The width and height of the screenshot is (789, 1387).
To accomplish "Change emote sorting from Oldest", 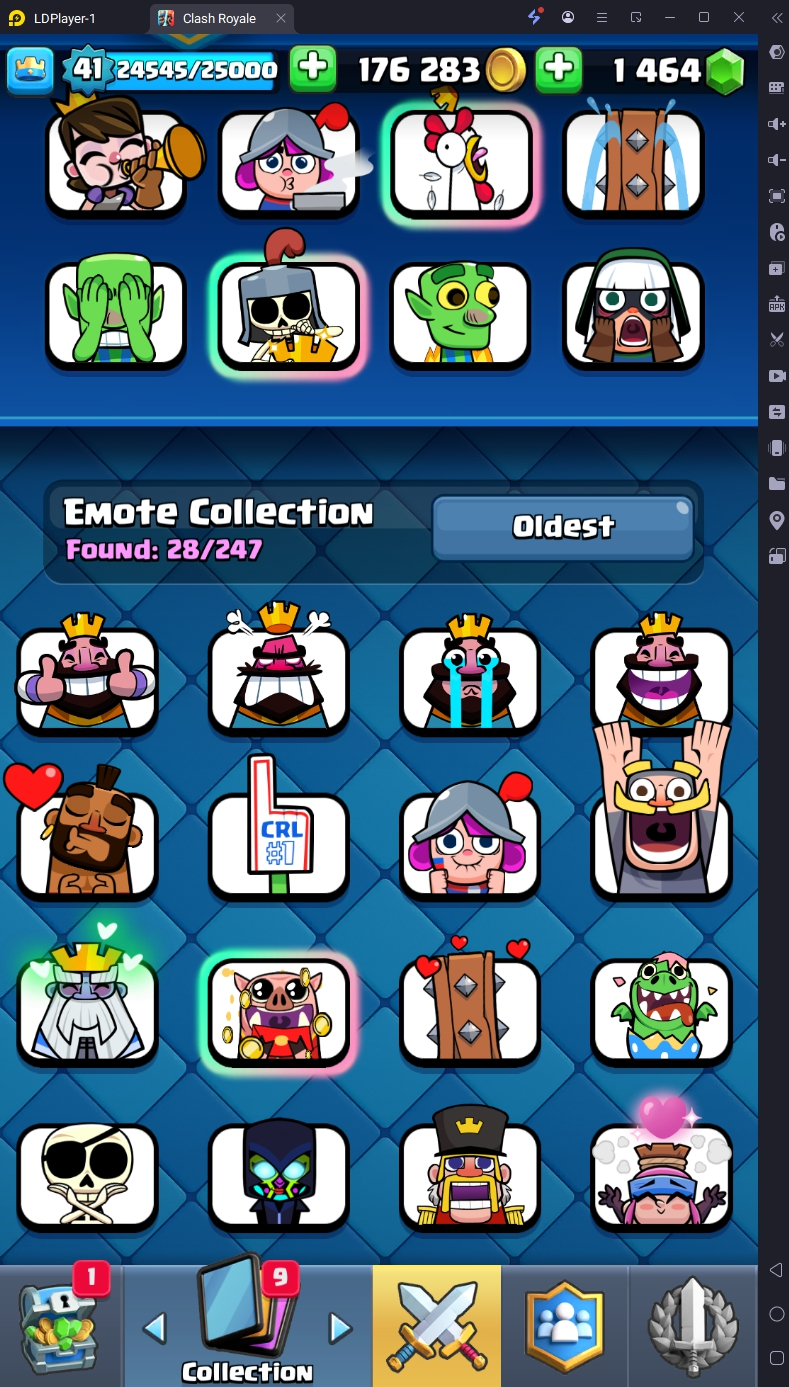I will [x=563, y=526].
